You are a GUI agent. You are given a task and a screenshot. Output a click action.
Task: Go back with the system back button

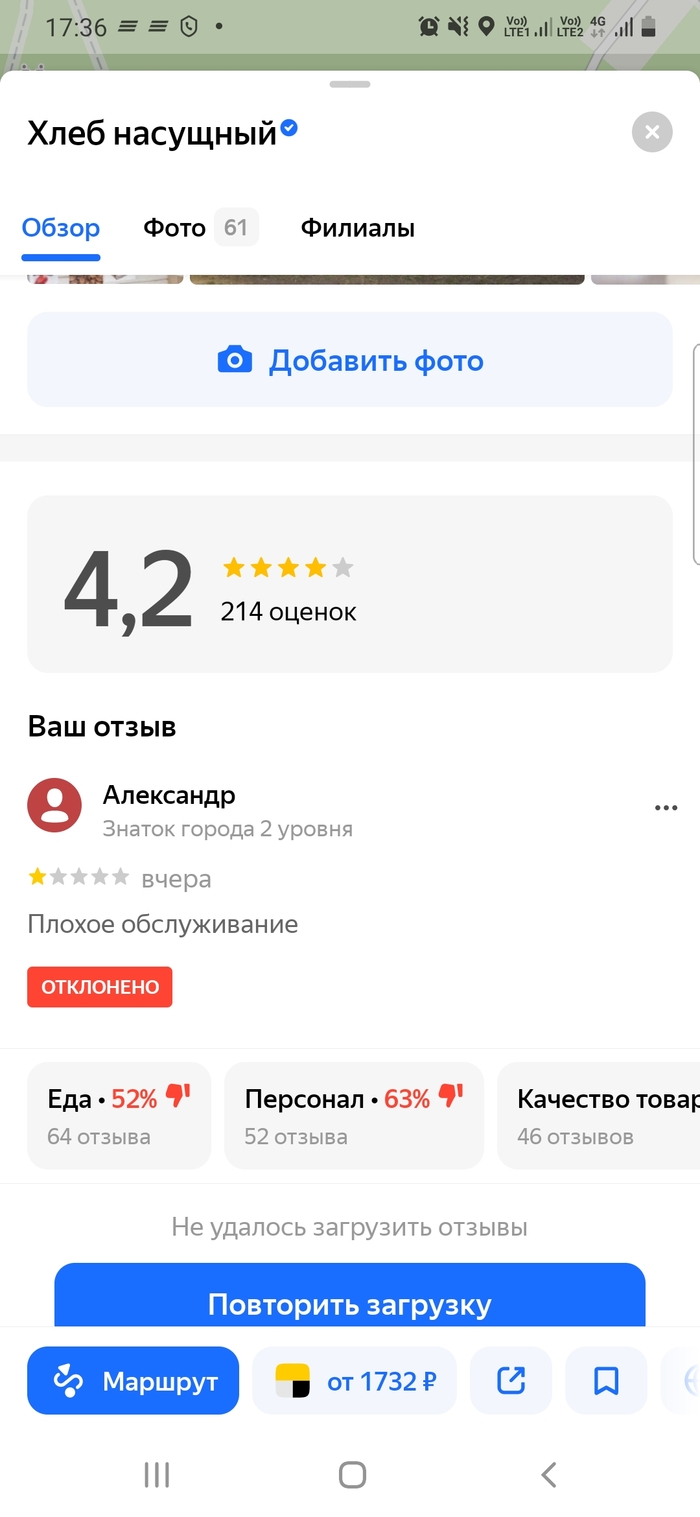548,1474
